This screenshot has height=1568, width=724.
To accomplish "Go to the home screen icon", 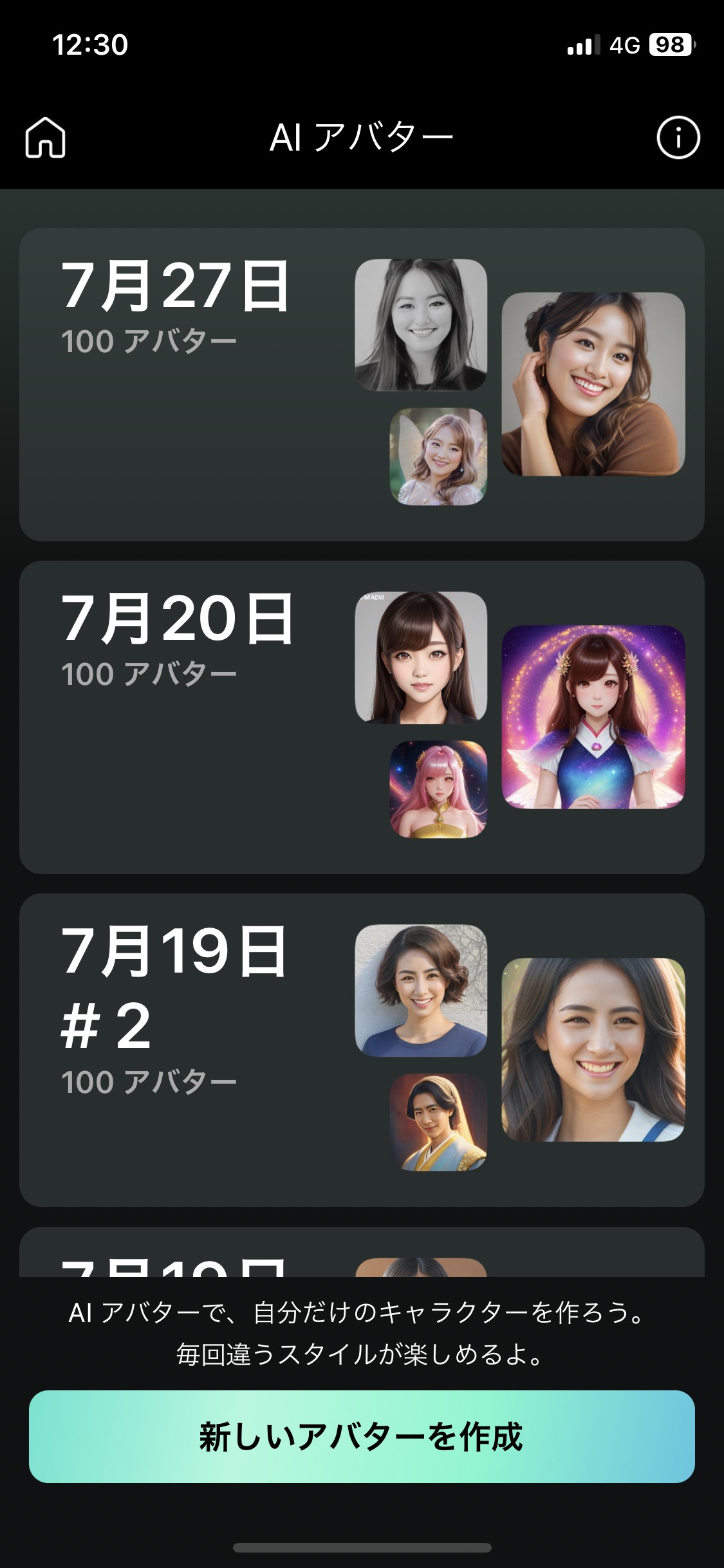I will 45,137.
